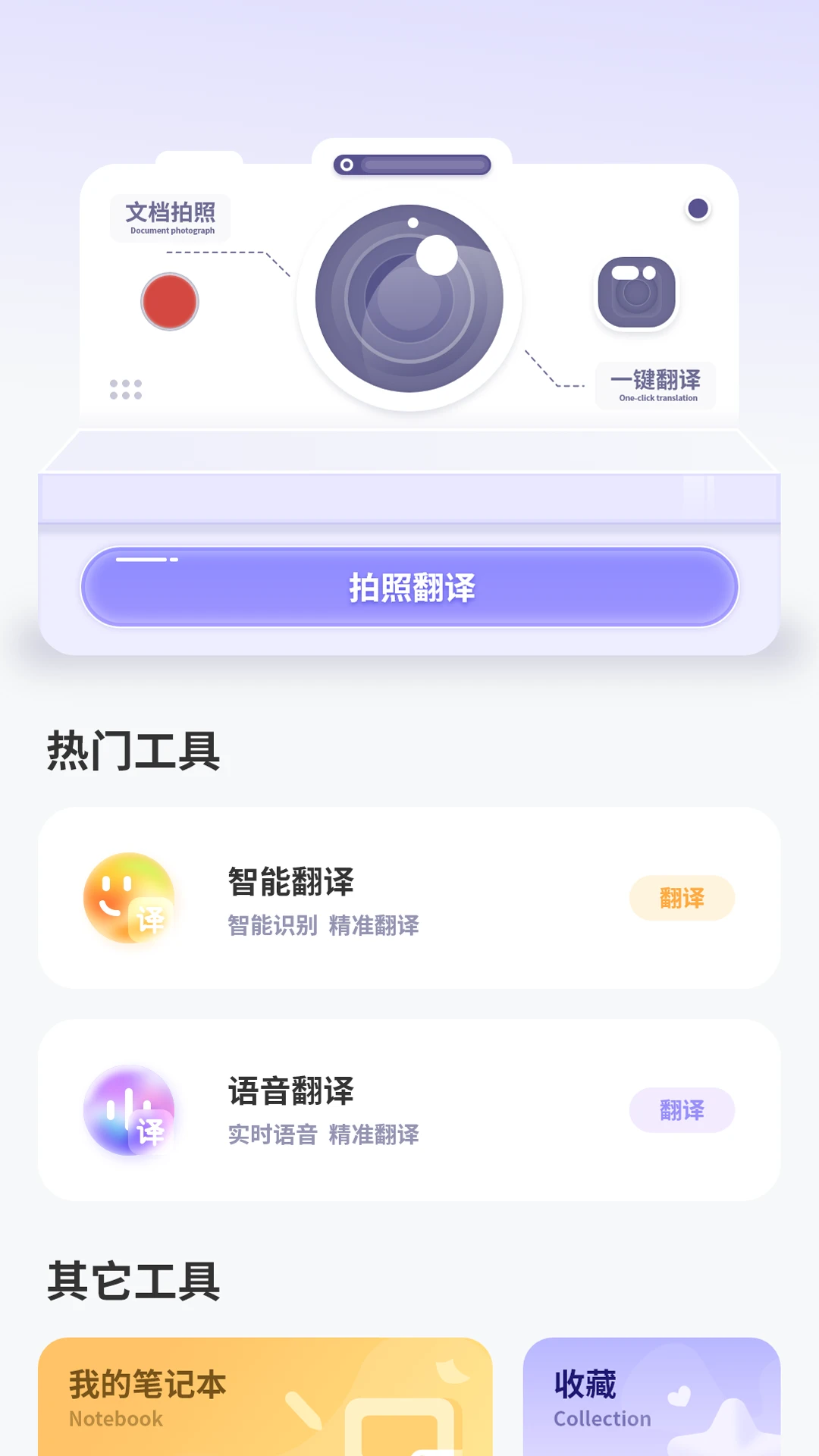819x1456 pixels.
Task: Tap the 语音翻译 voice waveform icon
Action: tap(129, 1109)
